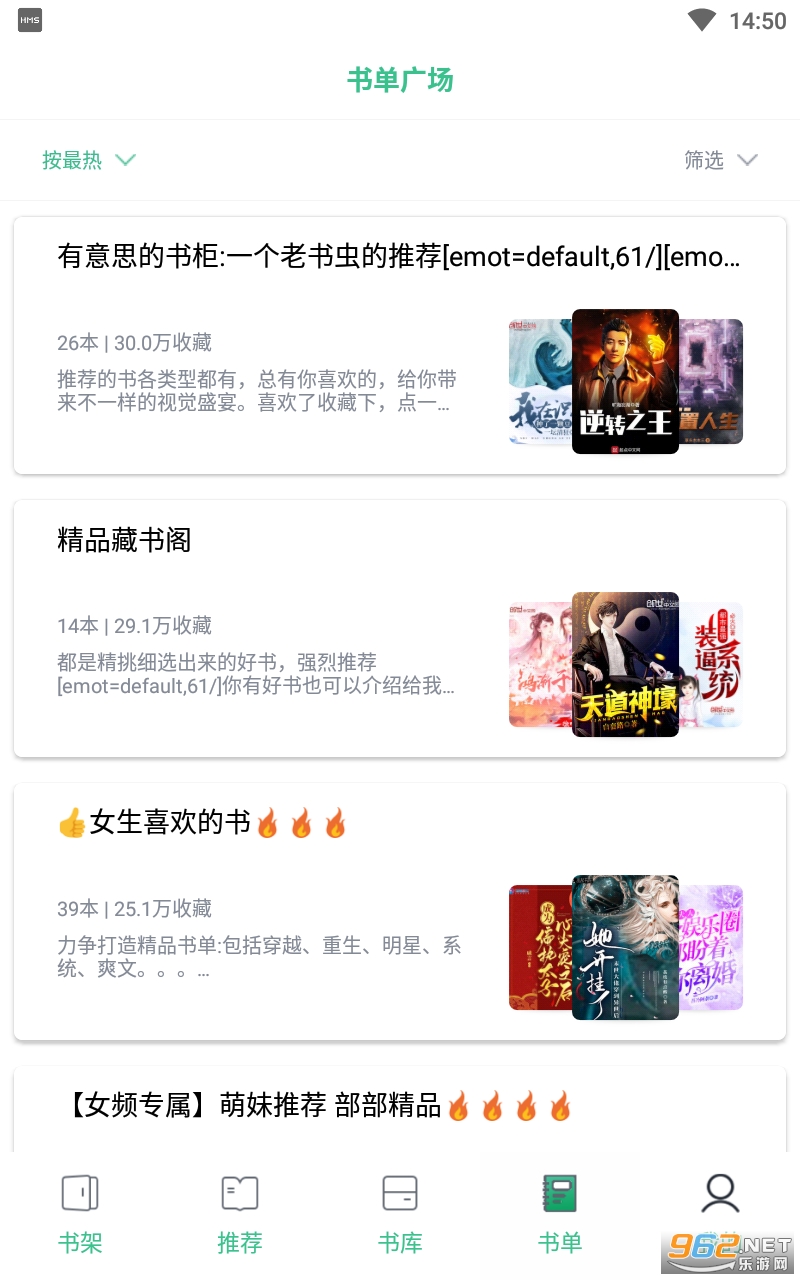Open the 有意思的书柜 book list card
Image resolution: width=800 pixels, height=1280 pixels.
[x=400, y=345]
